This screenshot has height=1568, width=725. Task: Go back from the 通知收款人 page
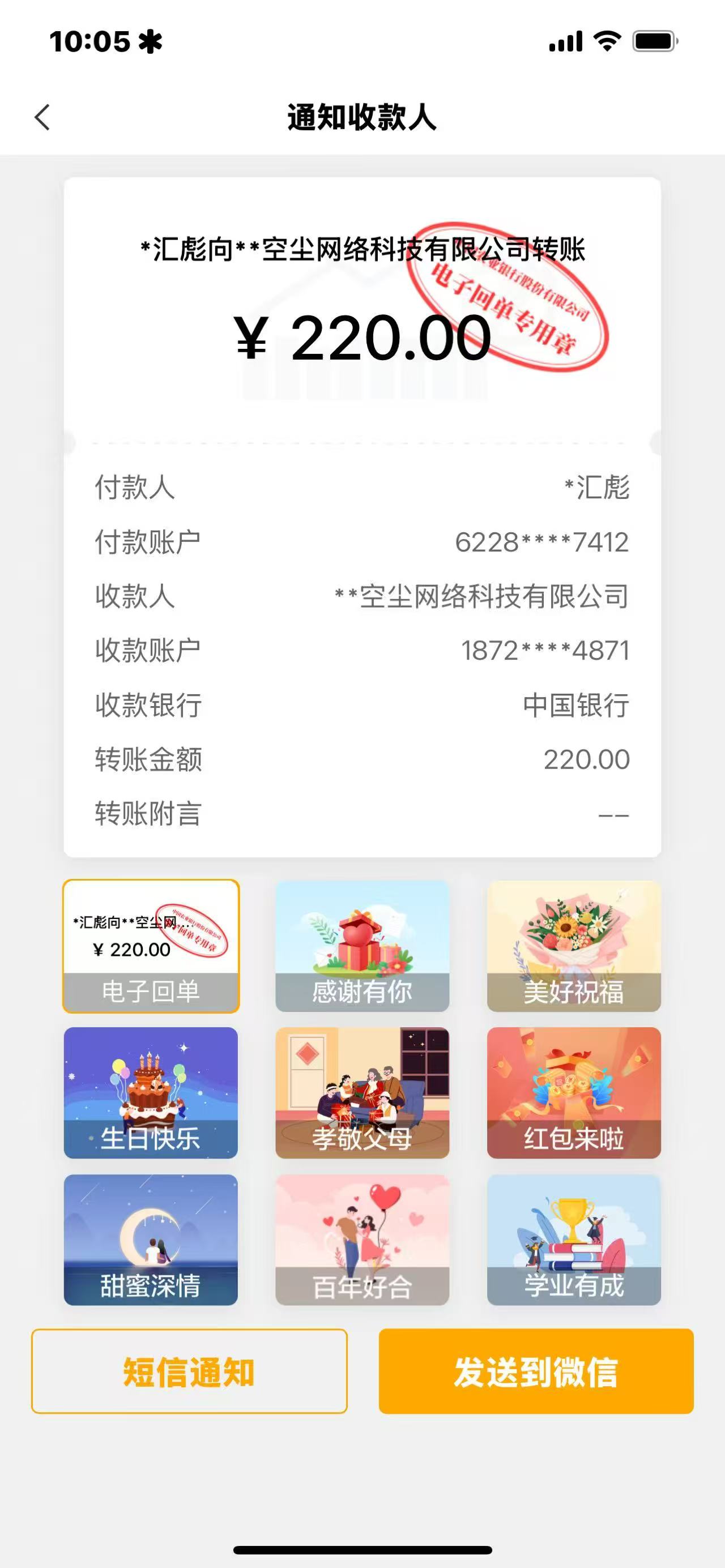pyautogui.click(x=42, y=117)
